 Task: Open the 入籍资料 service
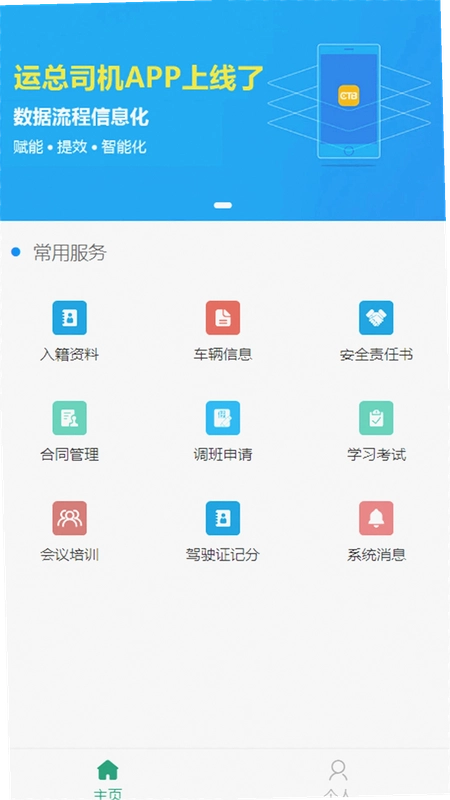pyautogui.click(x=69, y=331)
